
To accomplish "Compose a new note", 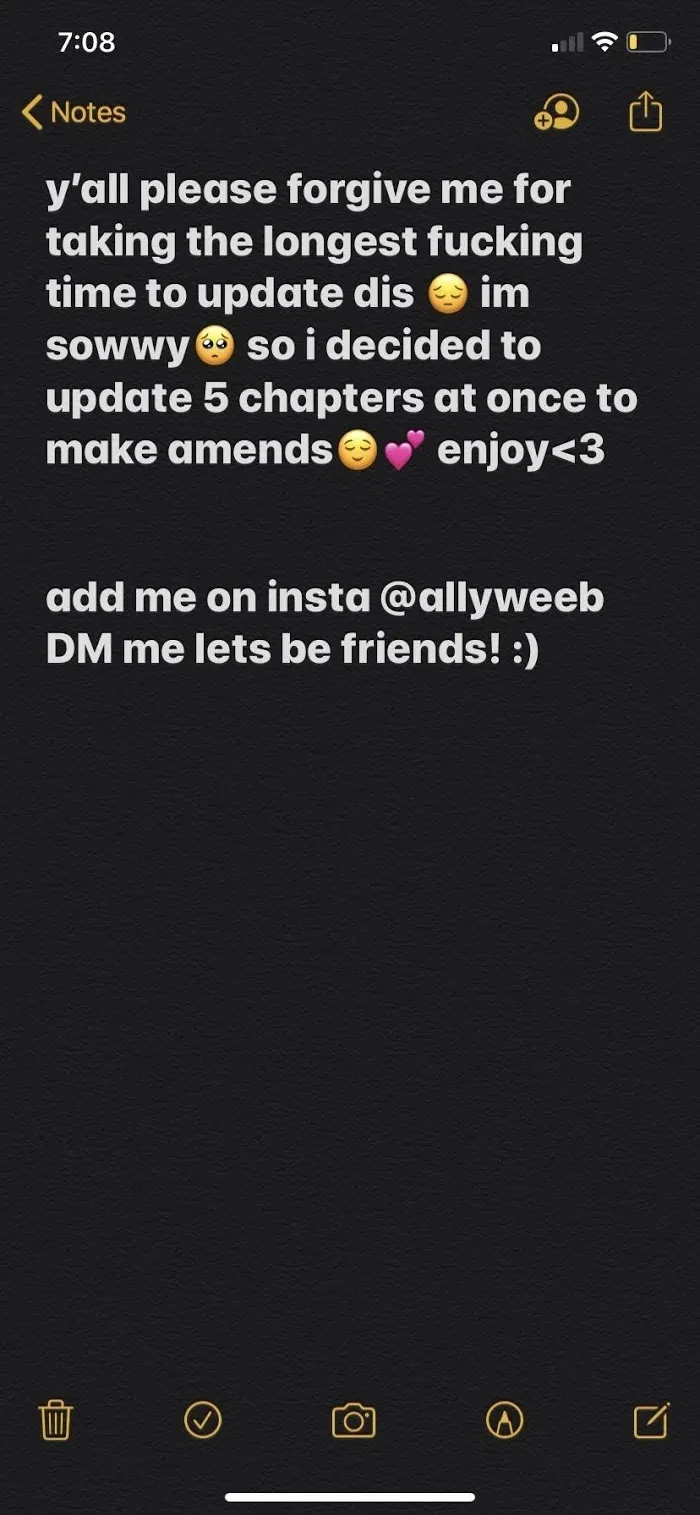I will click(x=652, y=1420).
